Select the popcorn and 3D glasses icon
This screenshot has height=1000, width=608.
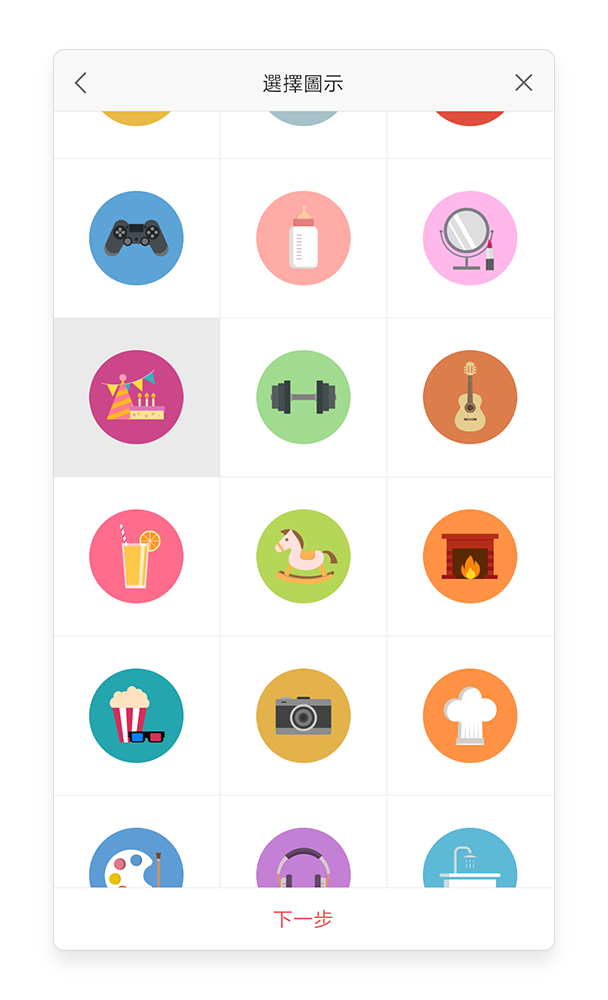pos(137,715)
